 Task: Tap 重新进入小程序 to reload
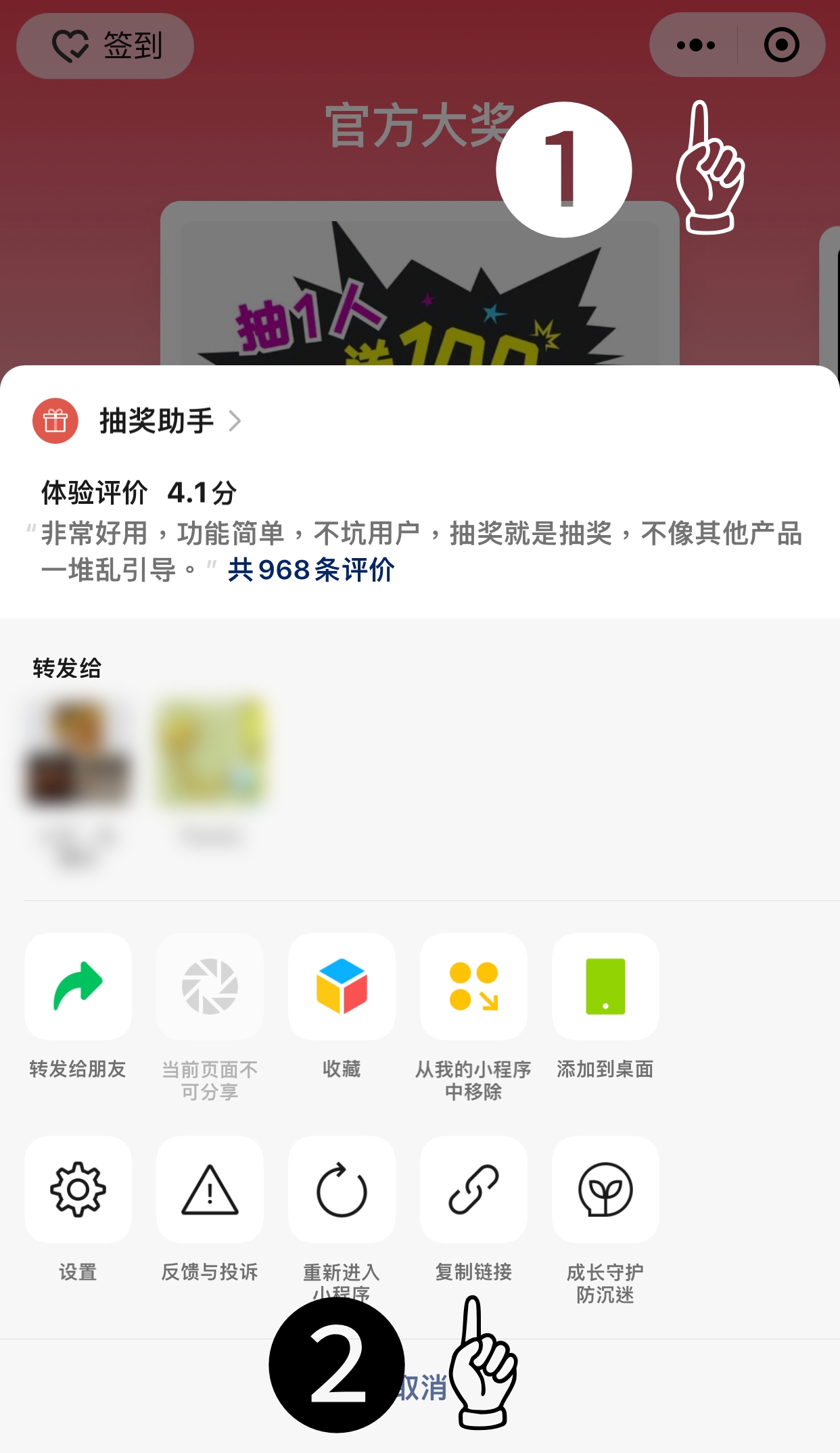[x=342, y=1190]
